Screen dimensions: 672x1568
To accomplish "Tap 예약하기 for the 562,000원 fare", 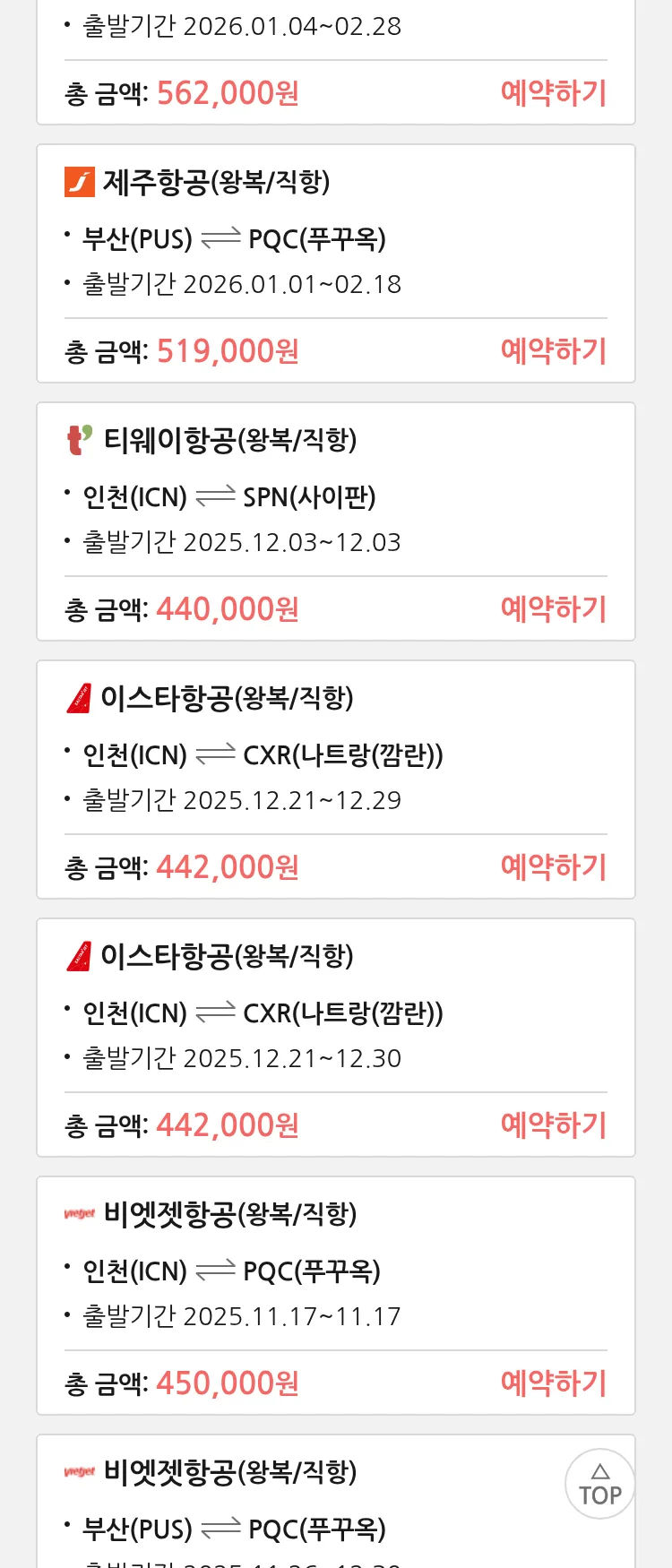I will coord(553,93).
